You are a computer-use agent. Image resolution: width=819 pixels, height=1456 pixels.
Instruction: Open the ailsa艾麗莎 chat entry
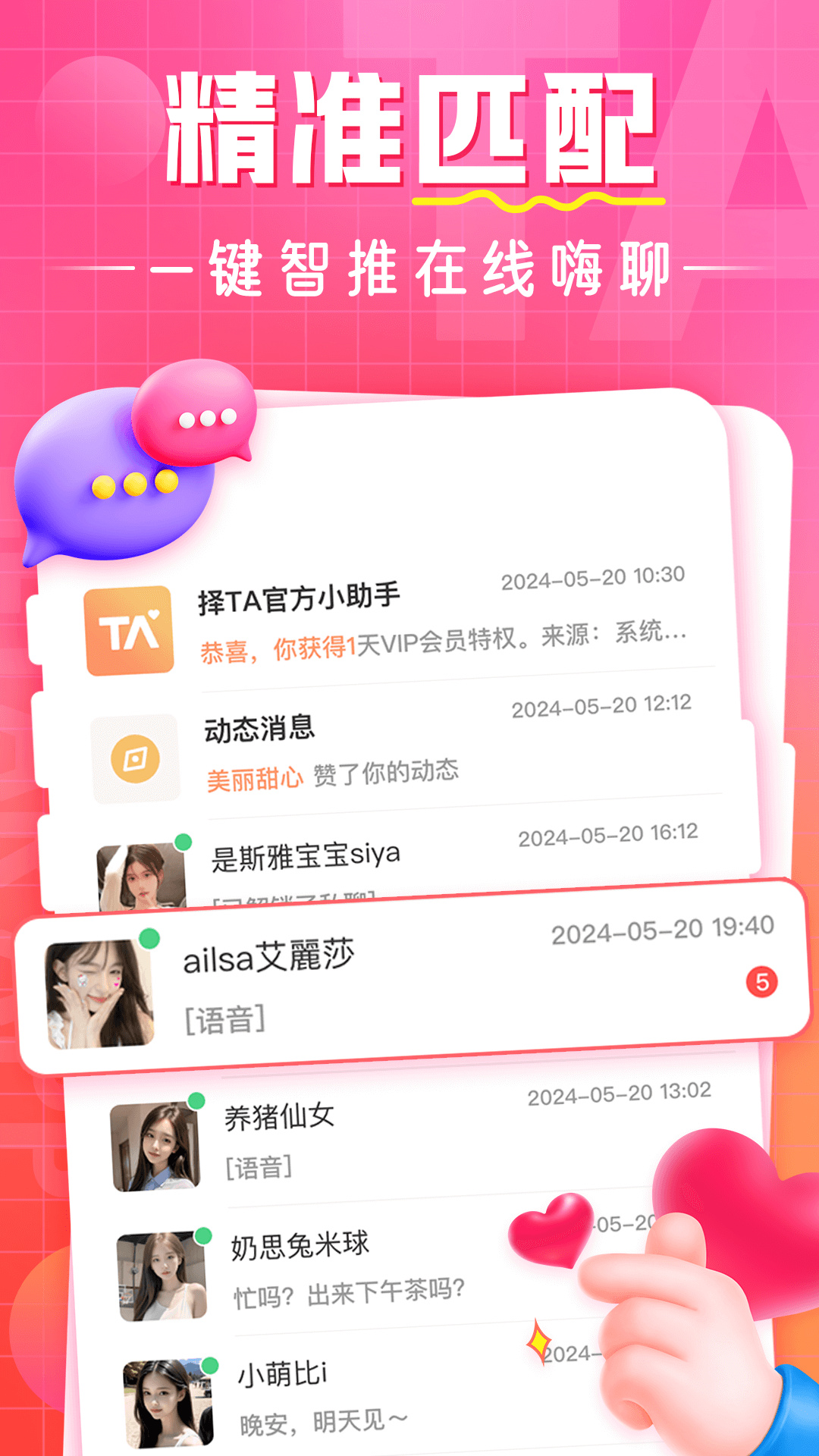(x=409, y=978)
